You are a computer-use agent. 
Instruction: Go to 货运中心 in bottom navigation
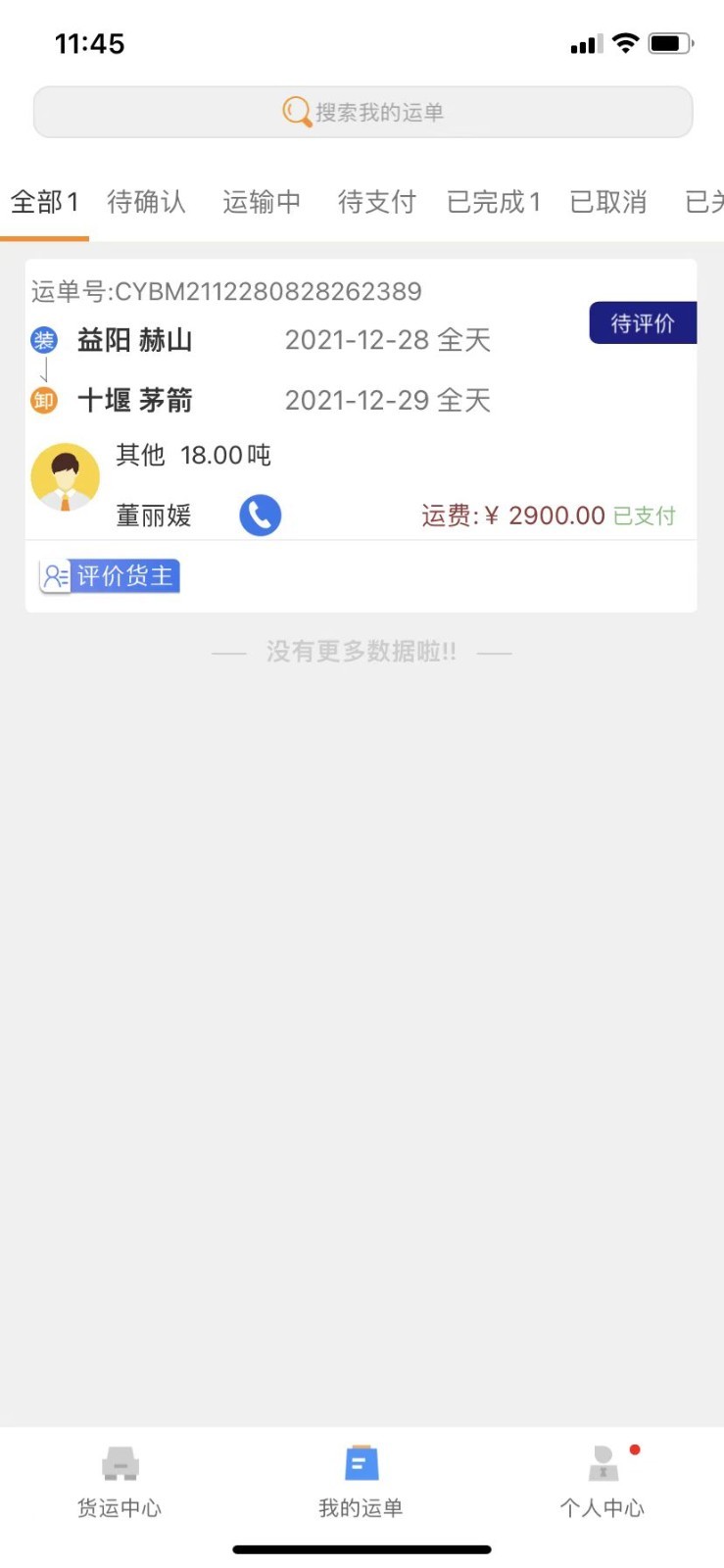click(120, 1481)
